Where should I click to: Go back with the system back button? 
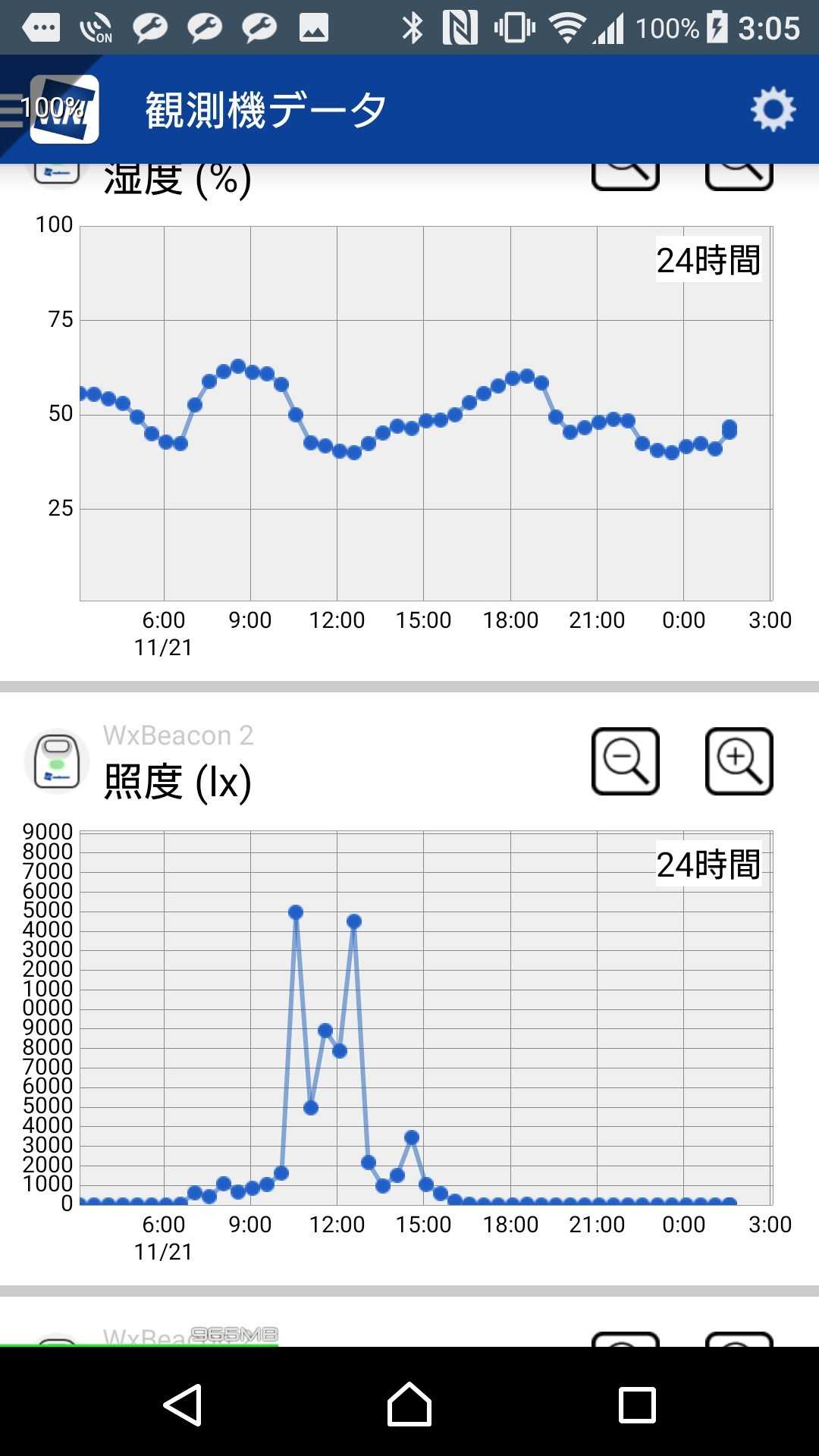[x=183, y=1404]
